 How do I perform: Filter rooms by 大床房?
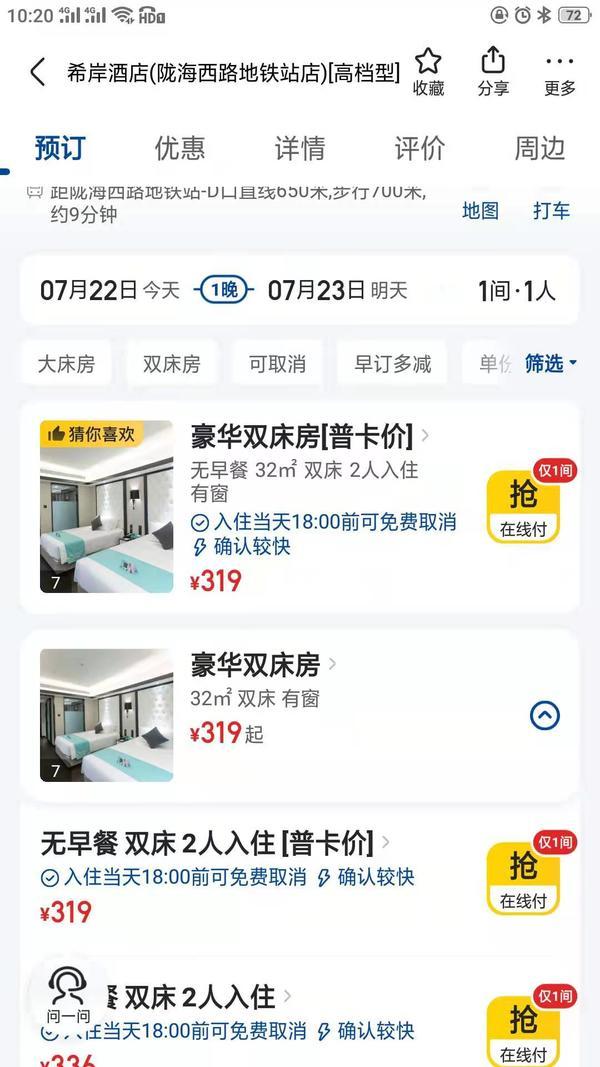pyautogui.click(x=66, y=364)
